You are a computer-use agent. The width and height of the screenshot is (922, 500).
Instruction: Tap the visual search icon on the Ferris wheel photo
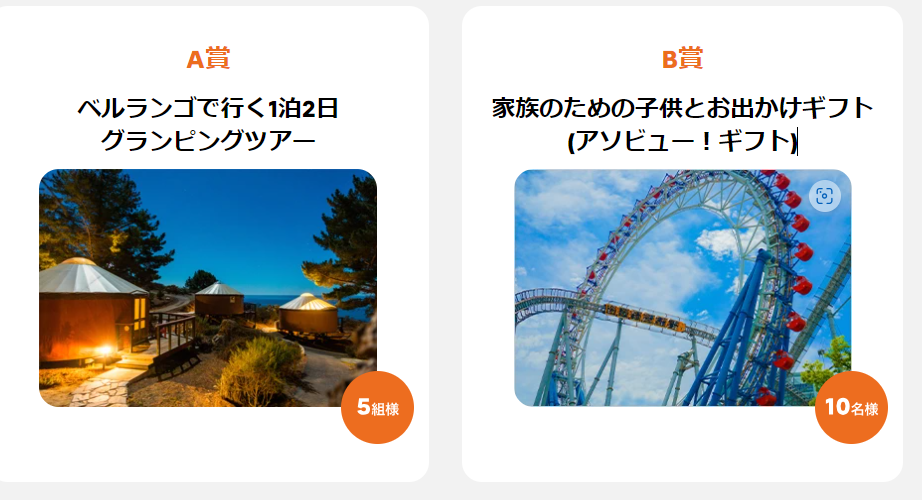point(824,196)
